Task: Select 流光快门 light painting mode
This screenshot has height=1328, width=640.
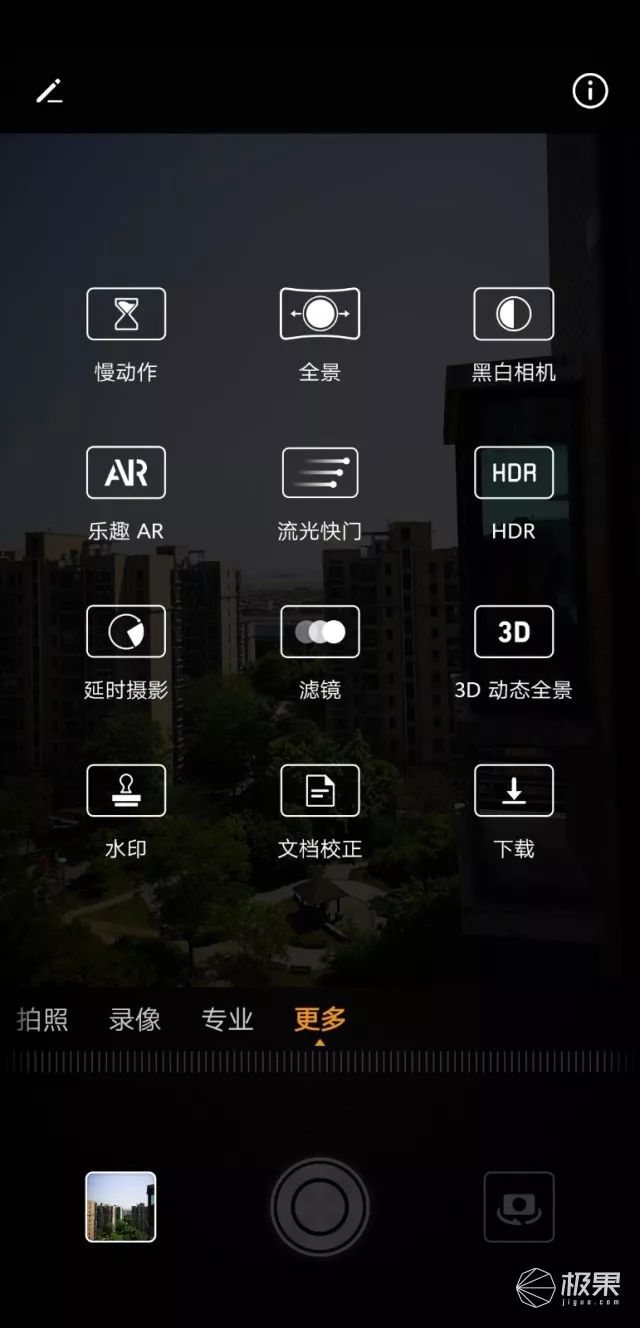Action: [x=319, y=473]
